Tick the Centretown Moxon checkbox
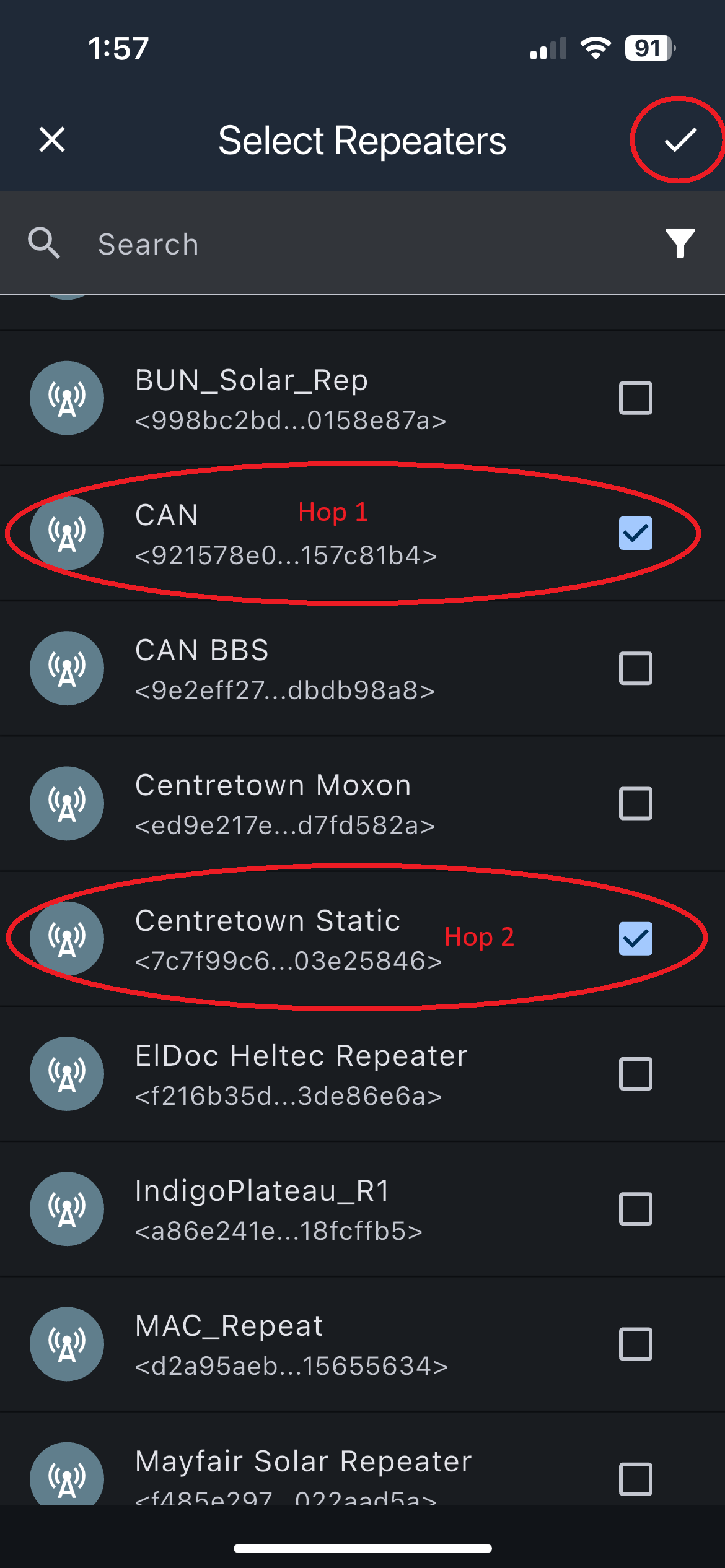The image size is (725, 1568). (x=635, y=803)
